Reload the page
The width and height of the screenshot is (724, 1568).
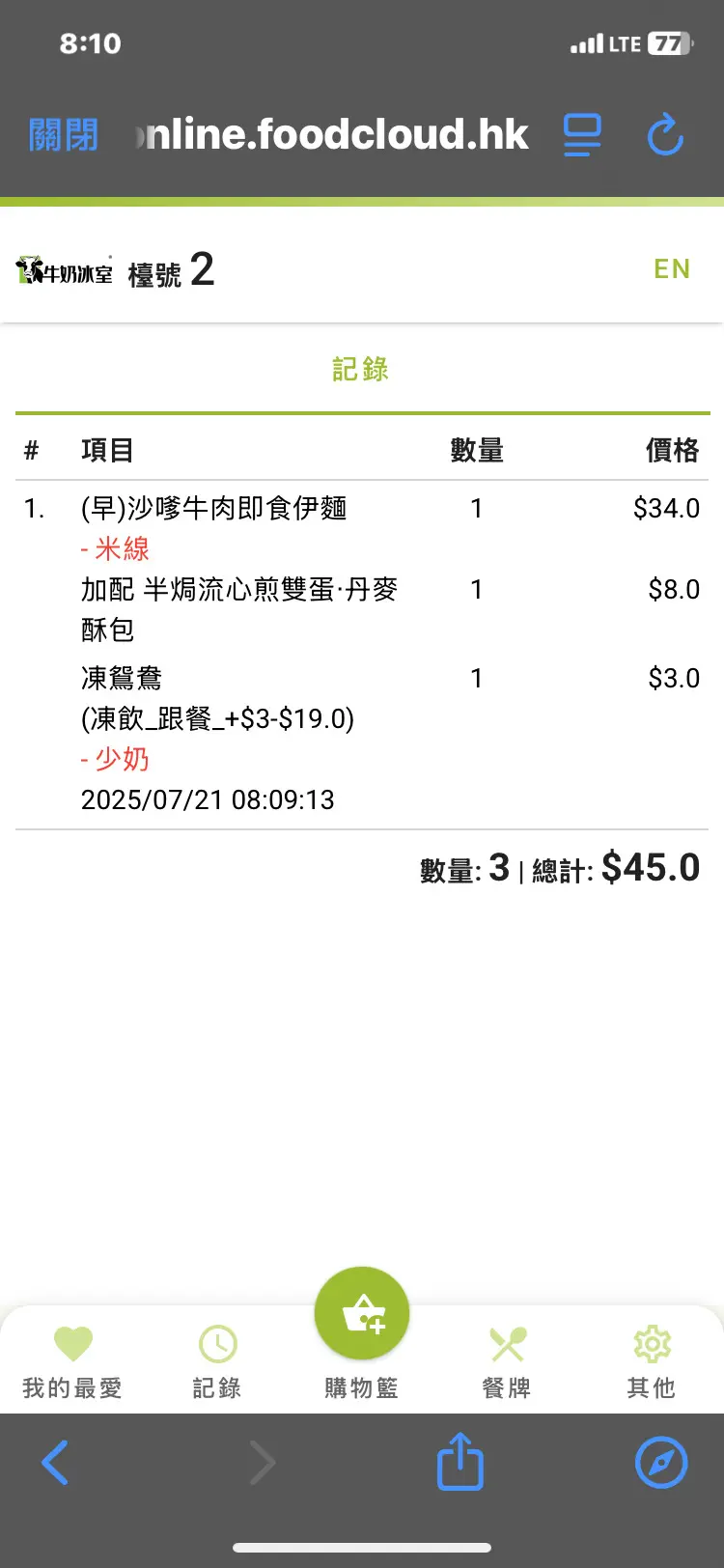665,135
